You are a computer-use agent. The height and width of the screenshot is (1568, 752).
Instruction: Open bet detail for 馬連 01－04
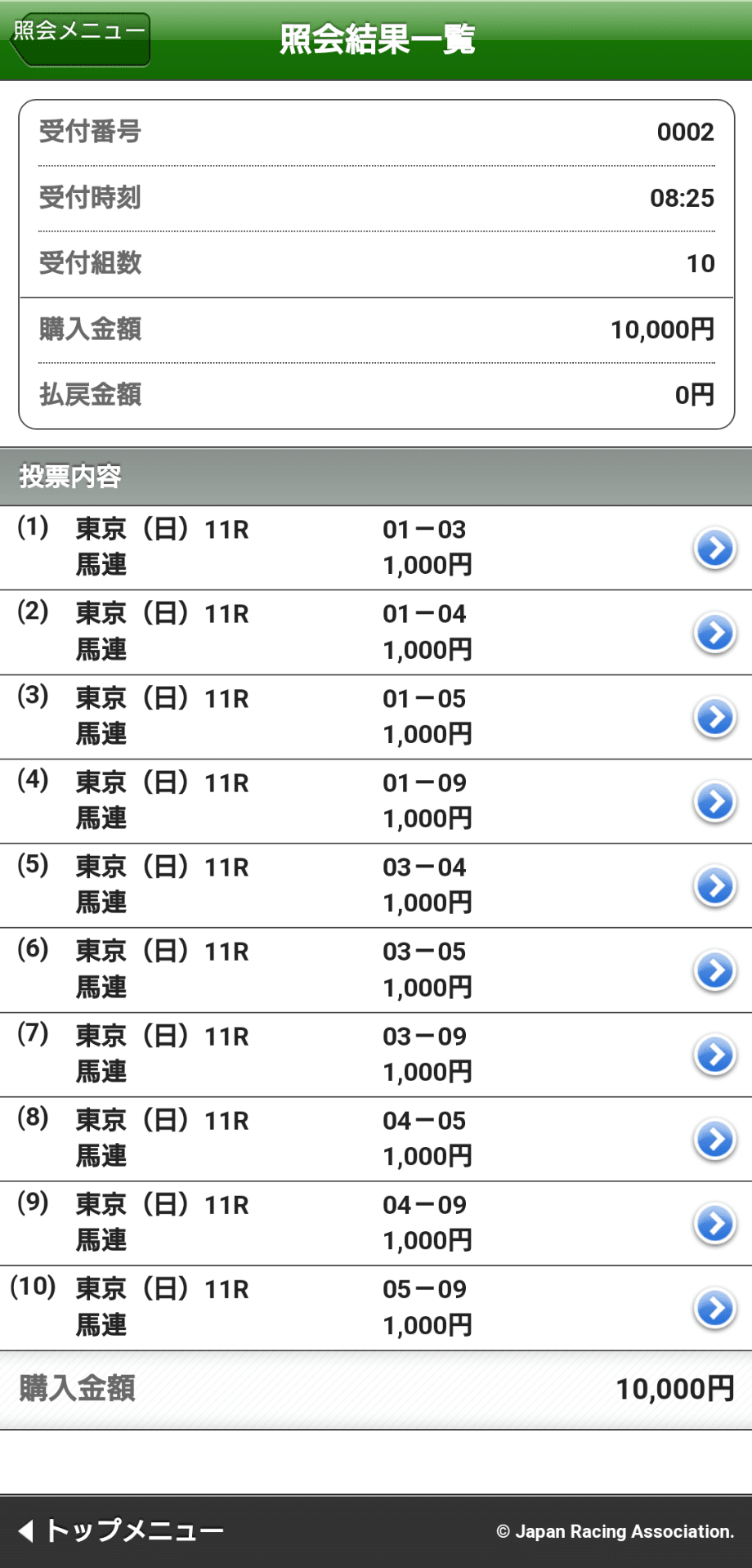click(714, 633)
